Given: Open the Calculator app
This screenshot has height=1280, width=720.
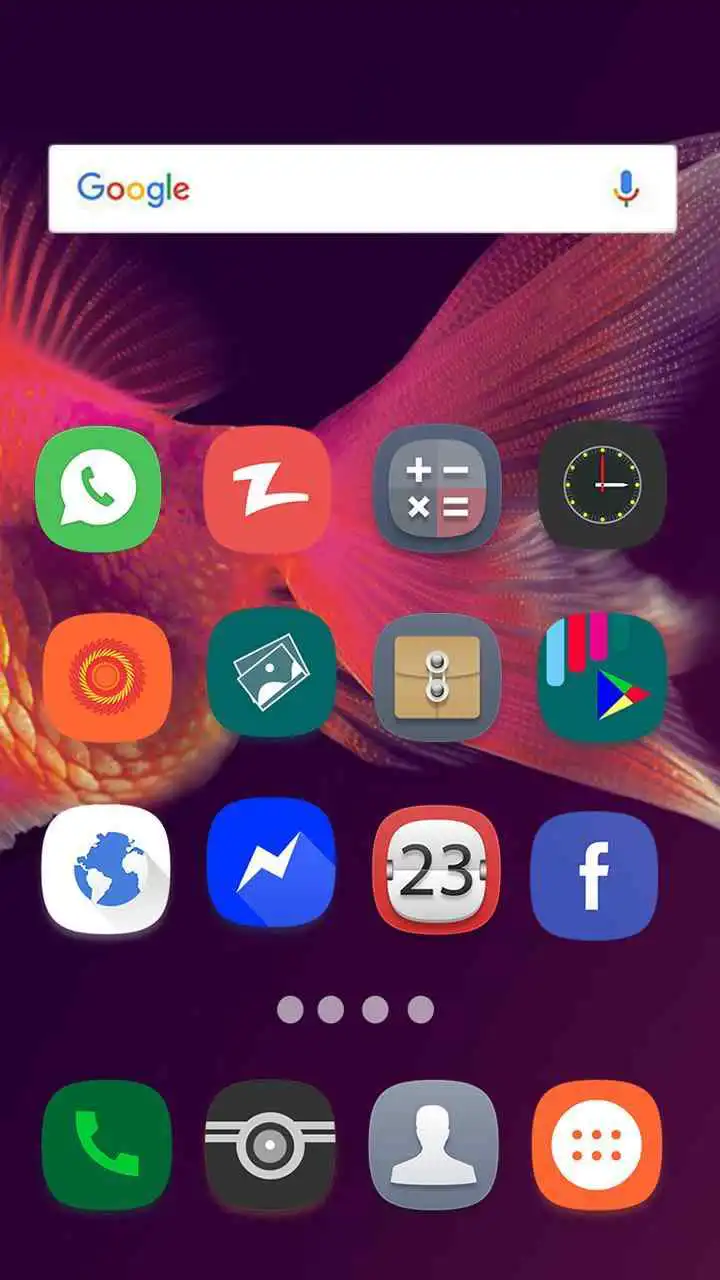Looking at the screenshot, I should [437, 489].
